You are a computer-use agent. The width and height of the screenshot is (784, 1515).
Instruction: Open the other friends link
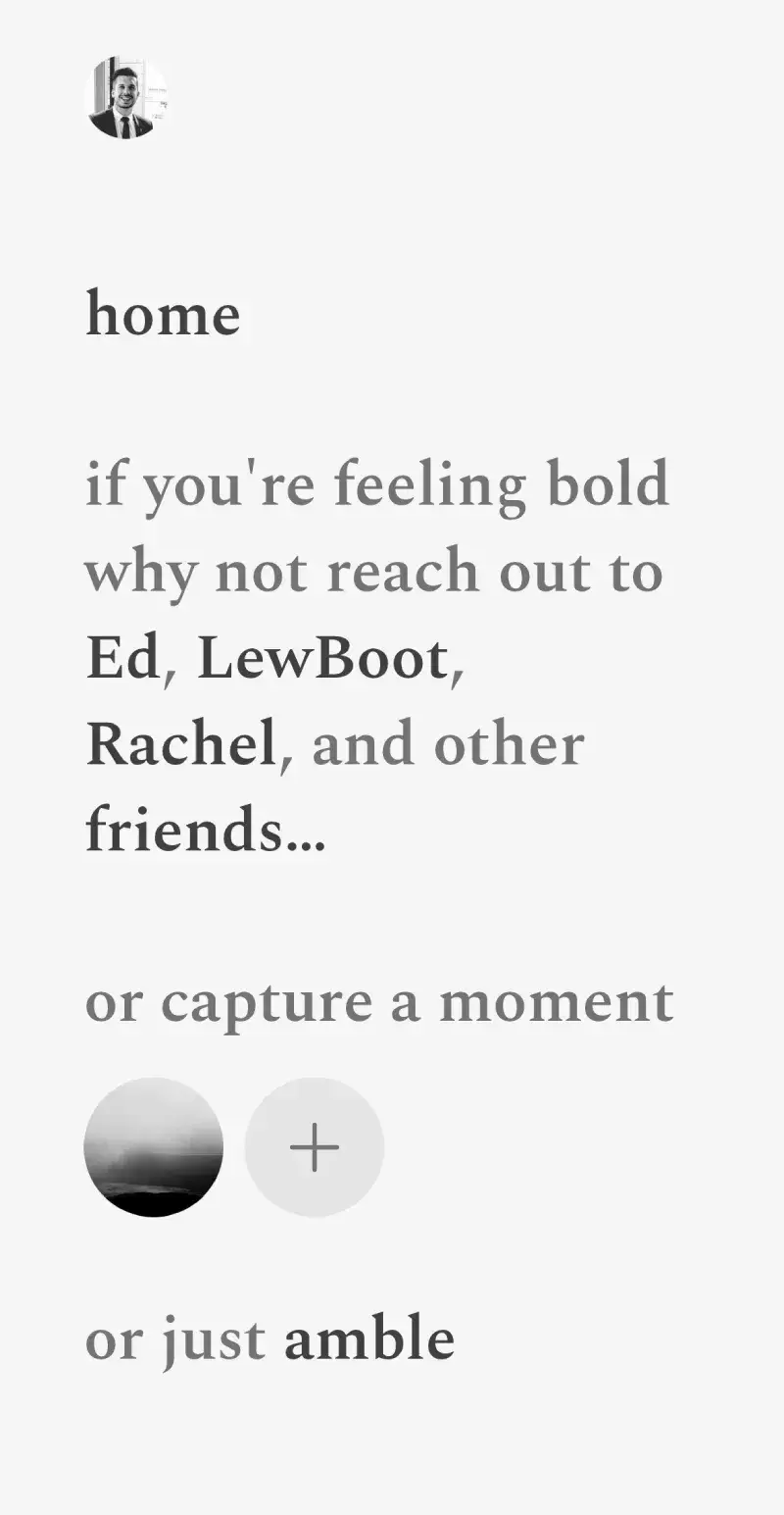[x=204, y=831]
